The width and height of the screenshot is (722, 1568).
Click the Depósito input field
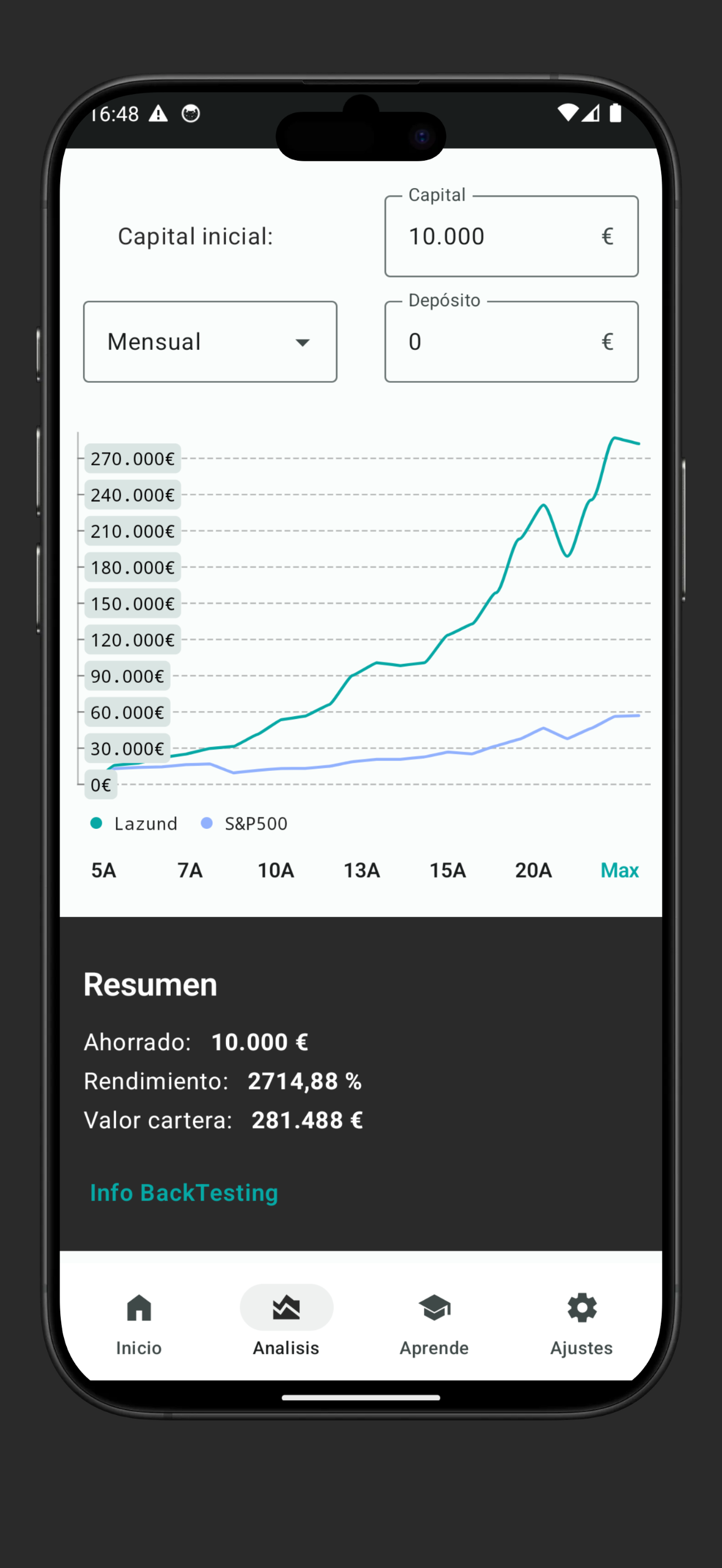510,342
